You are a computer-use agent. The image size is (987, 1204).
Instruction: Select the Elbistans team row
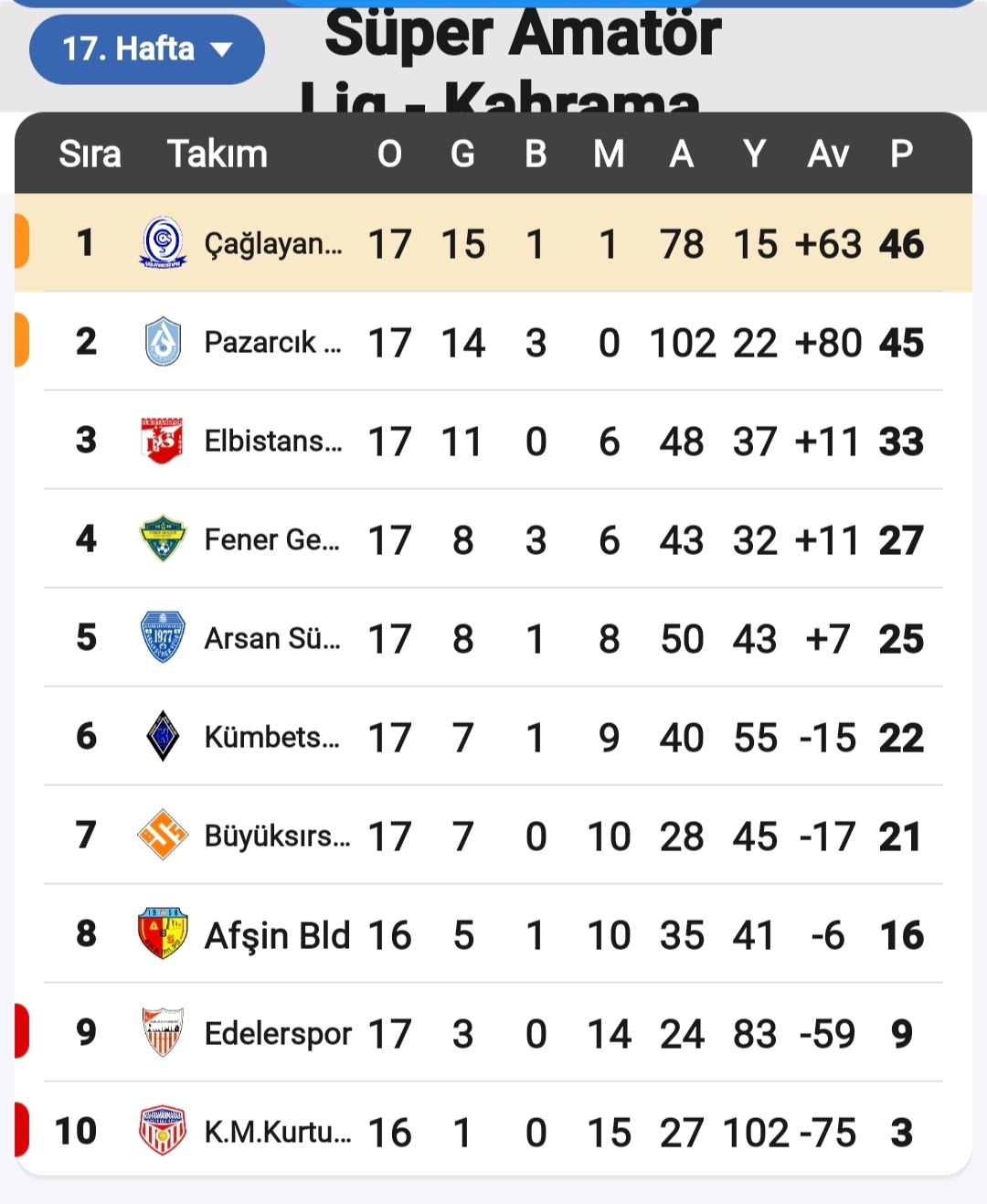click(x=272, y=442)
